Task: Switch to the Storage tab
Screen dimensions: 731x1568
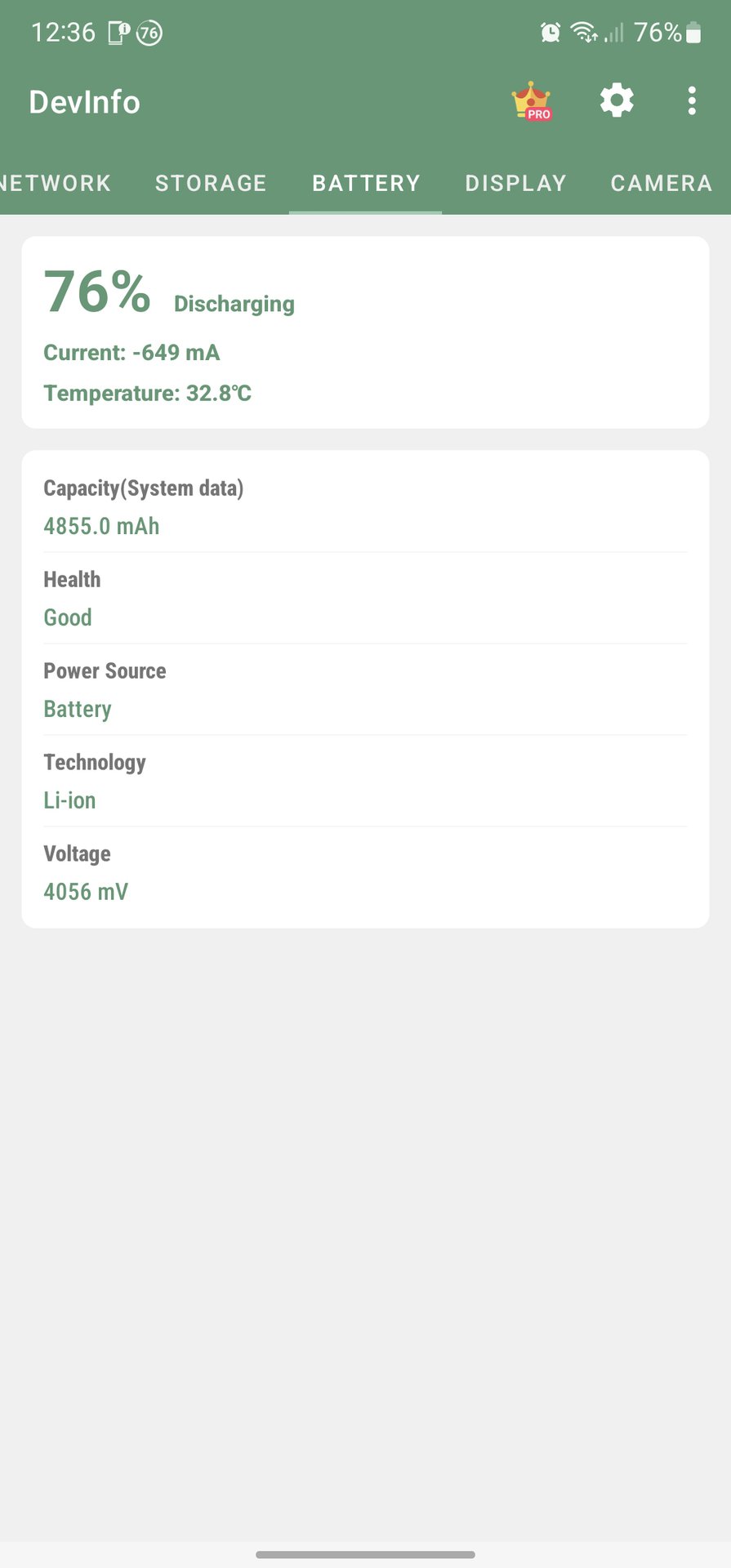Action: tap(211, 183)
